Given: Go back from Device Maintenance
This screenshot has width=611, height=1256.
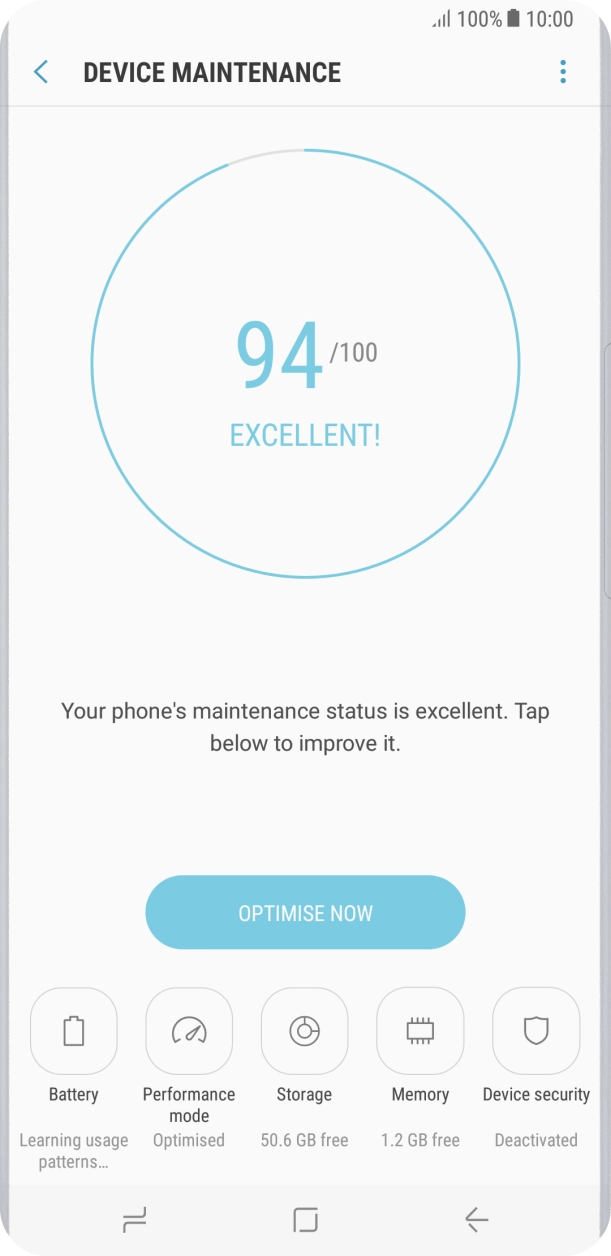Looking at the screenshot, I should coord(41,72).
